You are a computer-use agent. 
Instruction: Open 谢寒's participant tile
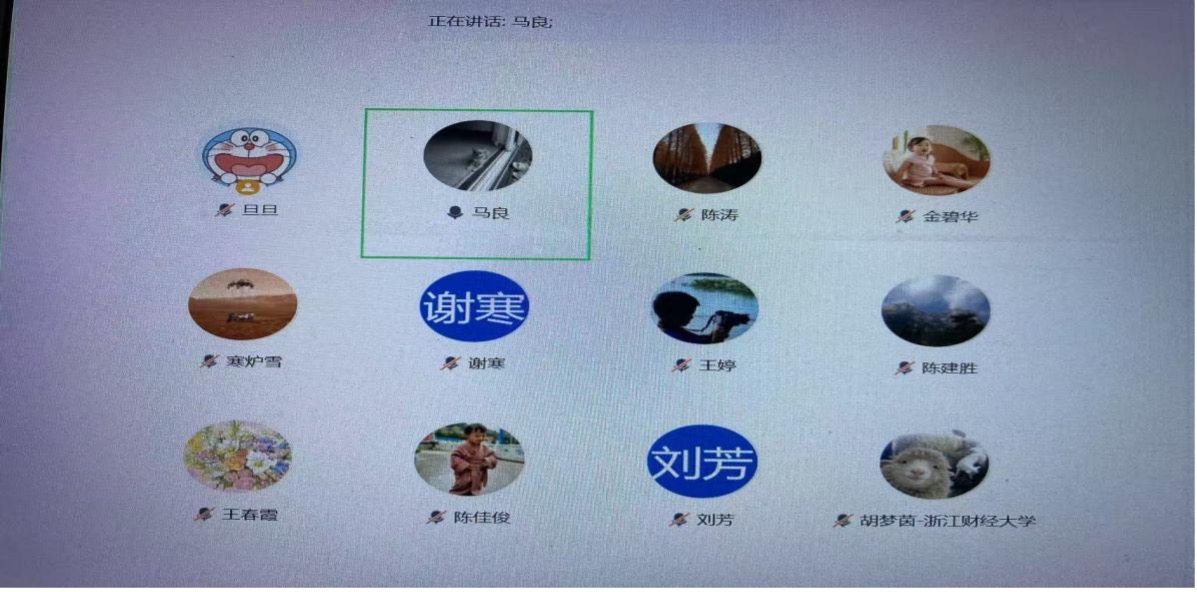(x=473, y=306)
